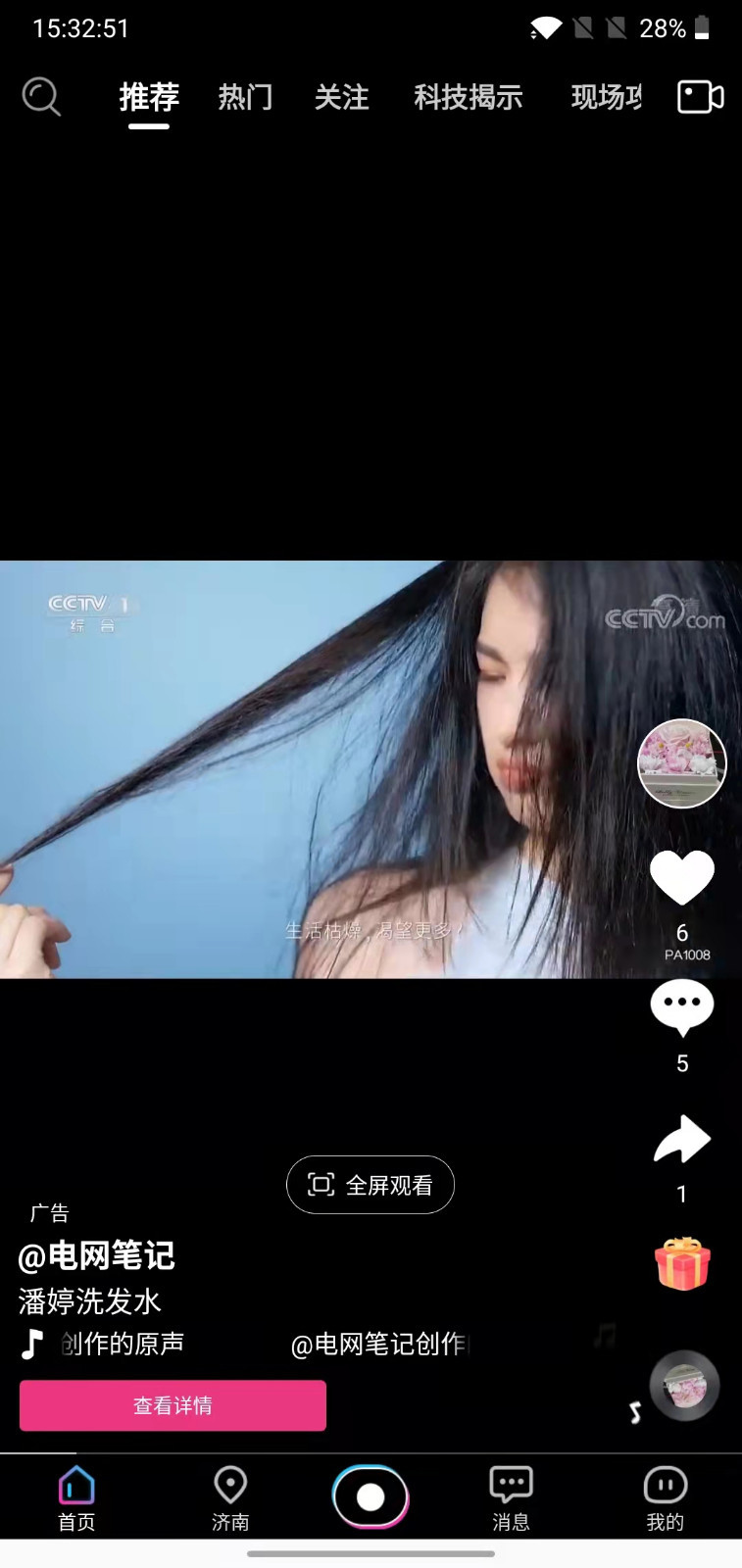Tap 全屏观看 to watch fullscreen
This screenshot has height=1568, width=742.
click(x=371, y=1185)
